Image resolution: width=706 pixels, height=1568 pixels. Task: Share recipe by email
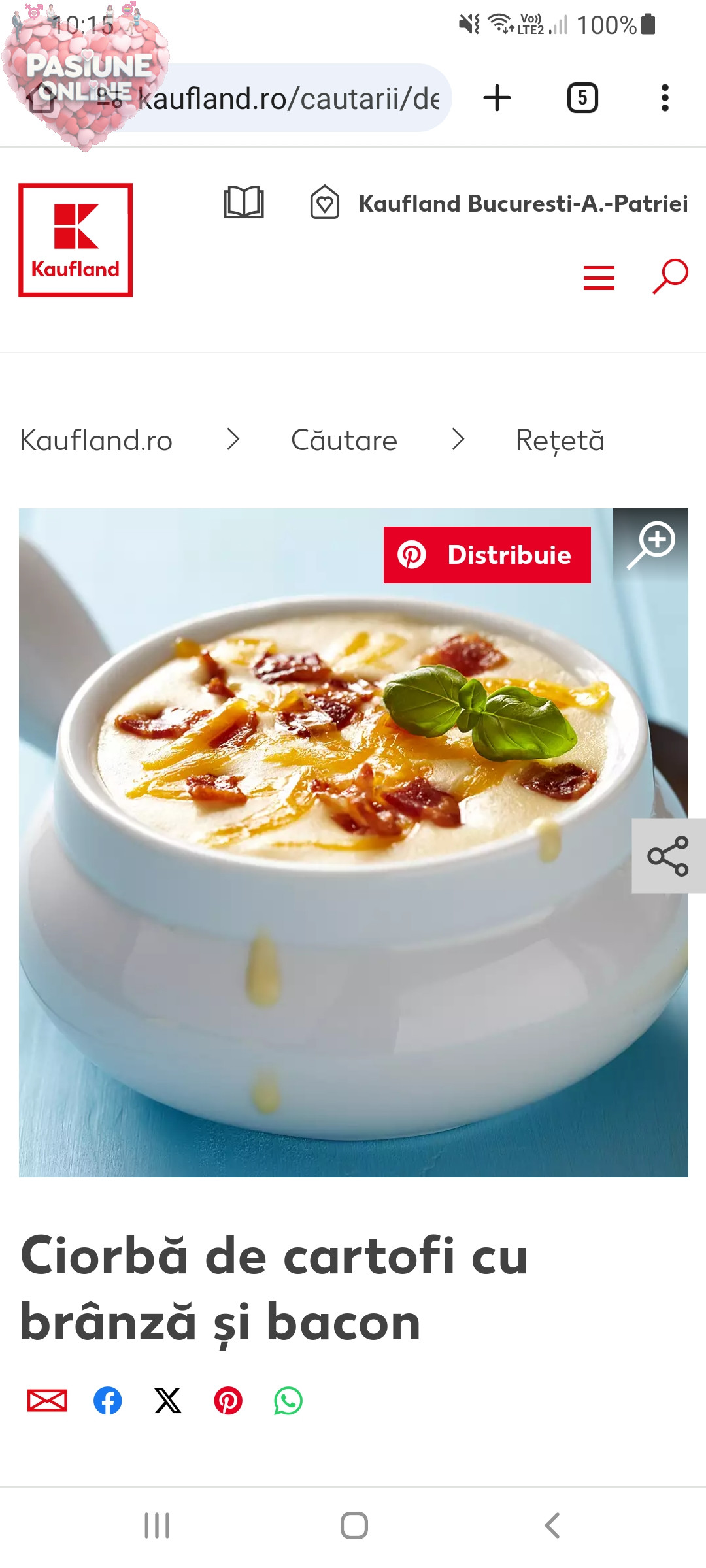(x=47, y=1401)
